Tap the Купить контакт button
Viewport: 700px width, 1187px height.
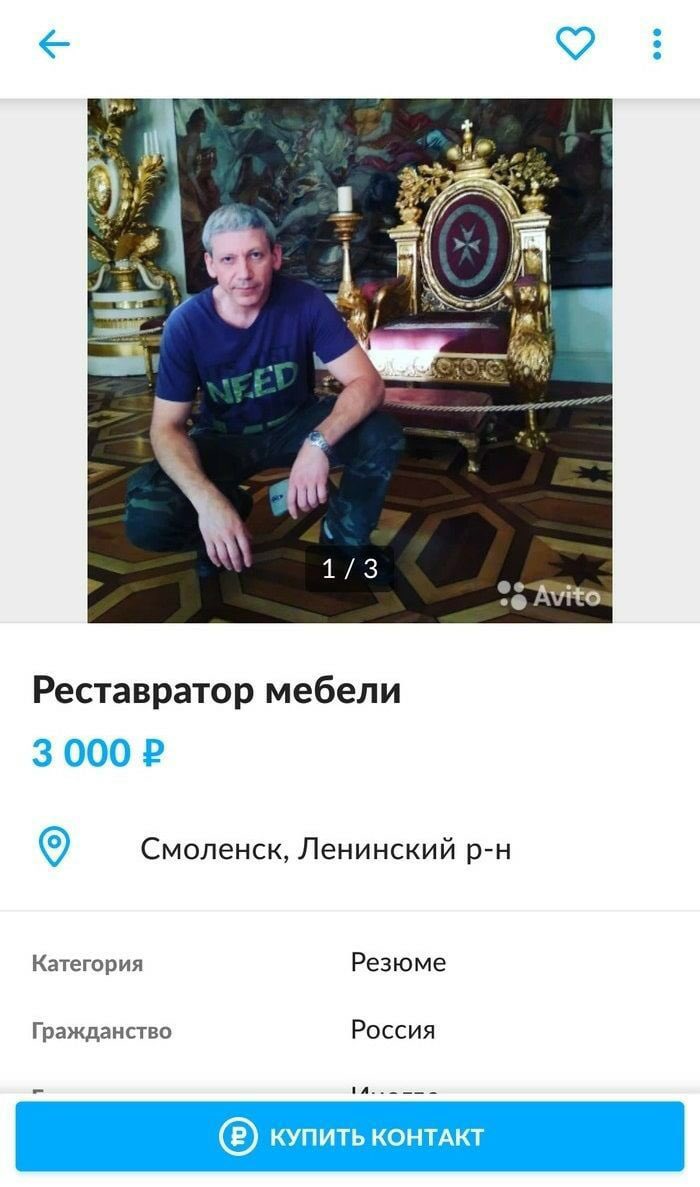[x=350, y=1136]
